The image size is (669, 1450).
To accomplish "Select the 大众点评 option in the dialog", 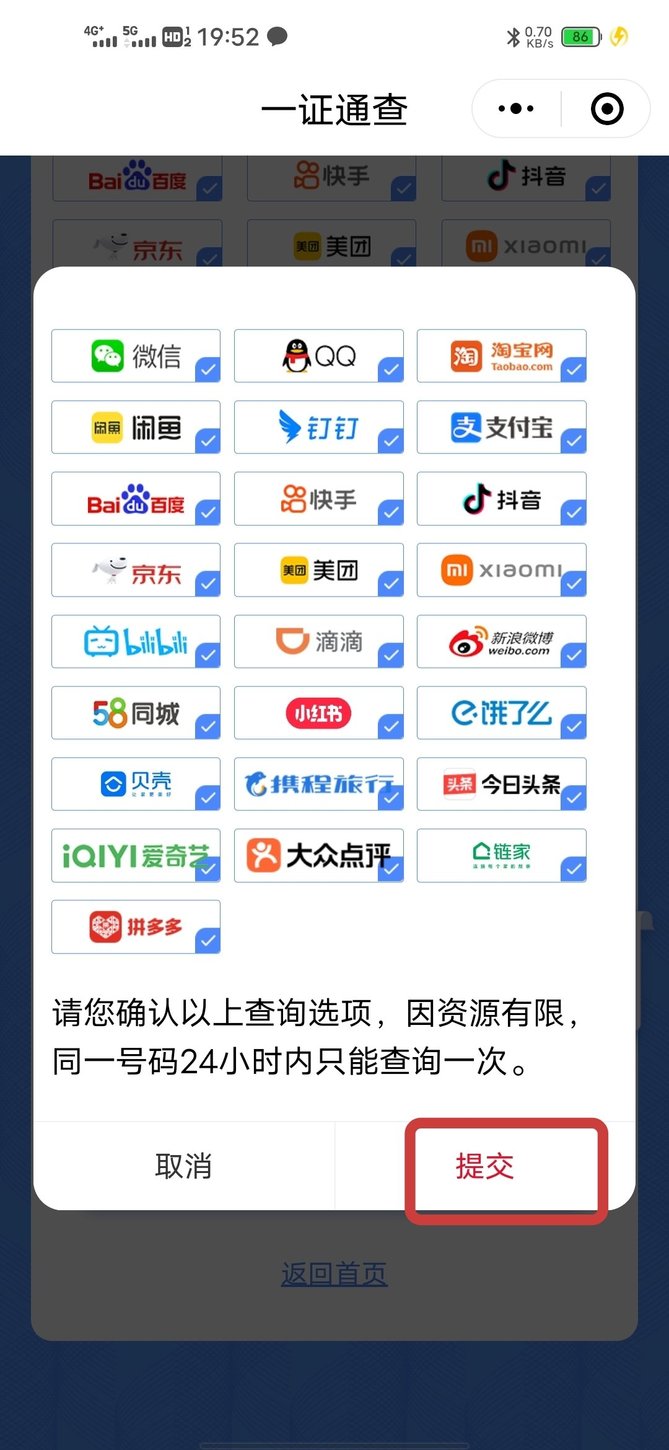I will point(319,856).
